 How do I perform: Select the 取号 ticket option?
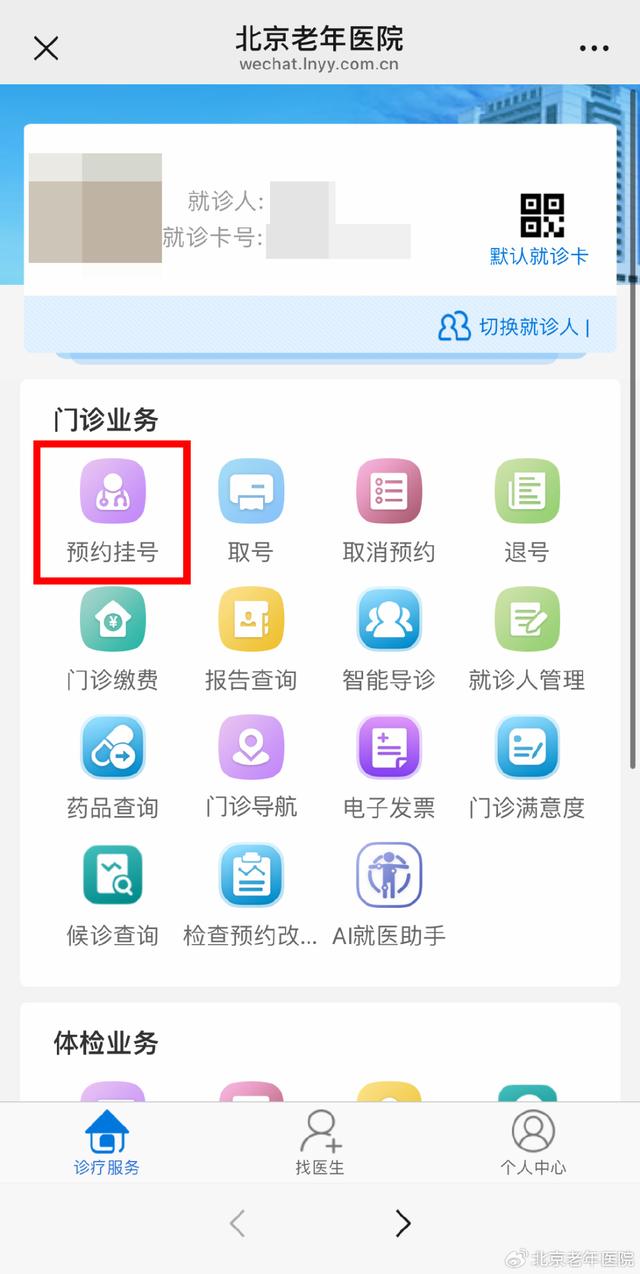tap(251, 510)
